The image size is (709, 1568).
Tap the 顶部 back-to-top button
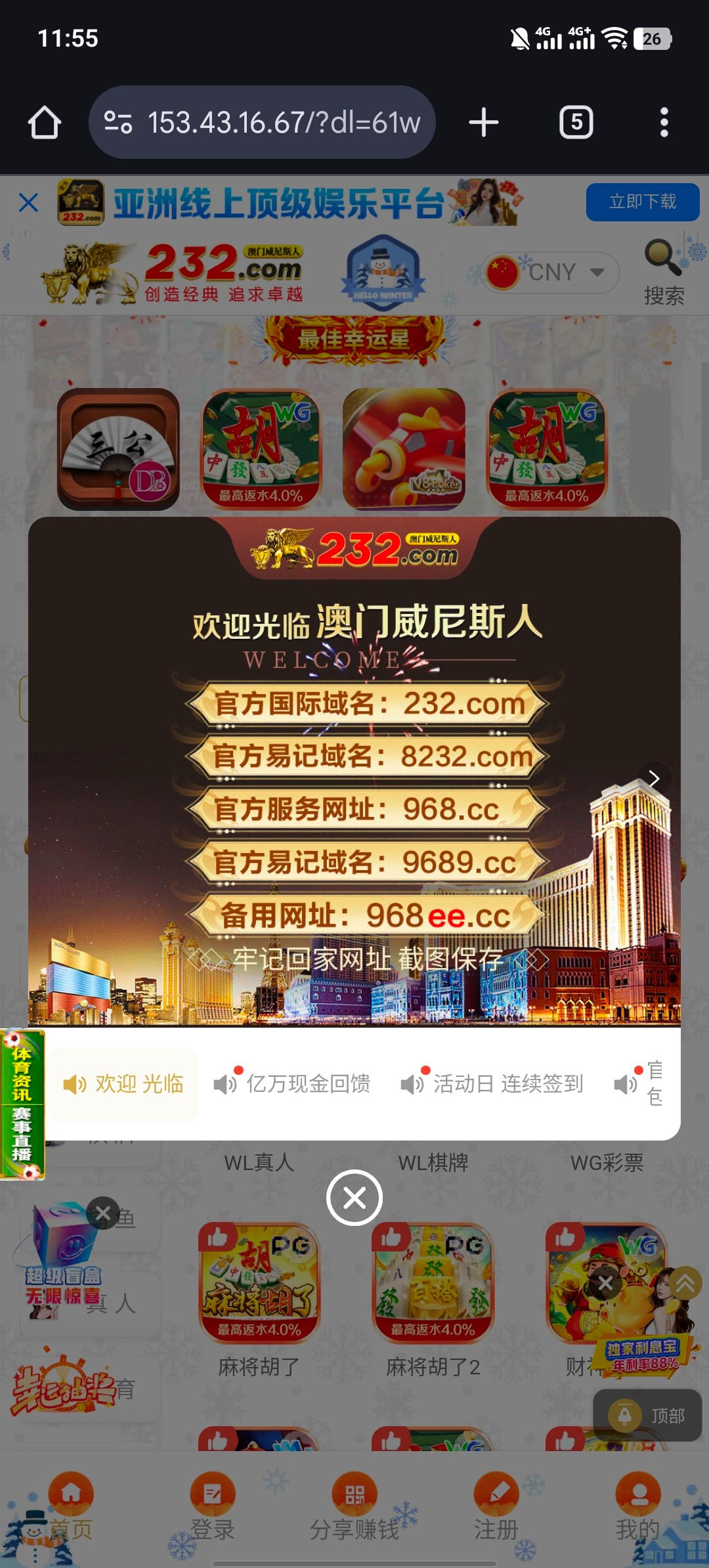point(648,1416)
